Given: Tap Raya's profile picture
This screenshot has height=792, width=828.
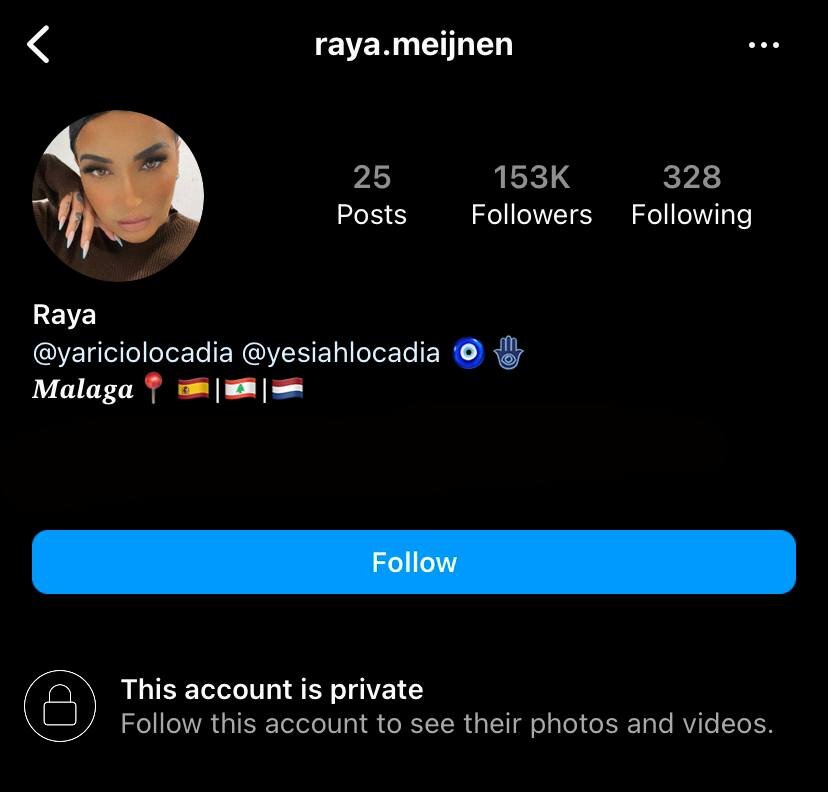Looking at the screenshot, I should (x=118, y=196).
